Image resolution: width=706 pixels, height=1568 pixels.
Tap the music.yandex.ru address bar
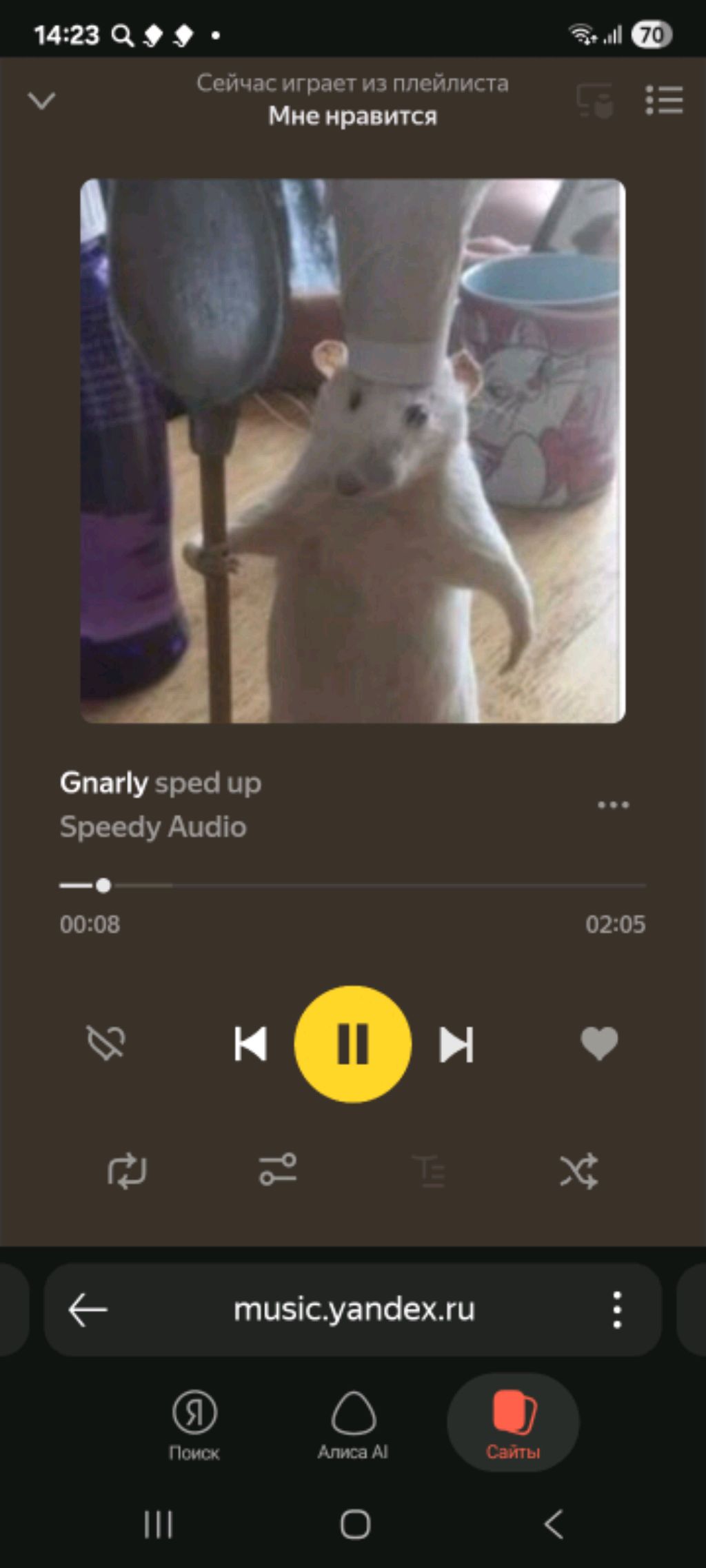354,1309
